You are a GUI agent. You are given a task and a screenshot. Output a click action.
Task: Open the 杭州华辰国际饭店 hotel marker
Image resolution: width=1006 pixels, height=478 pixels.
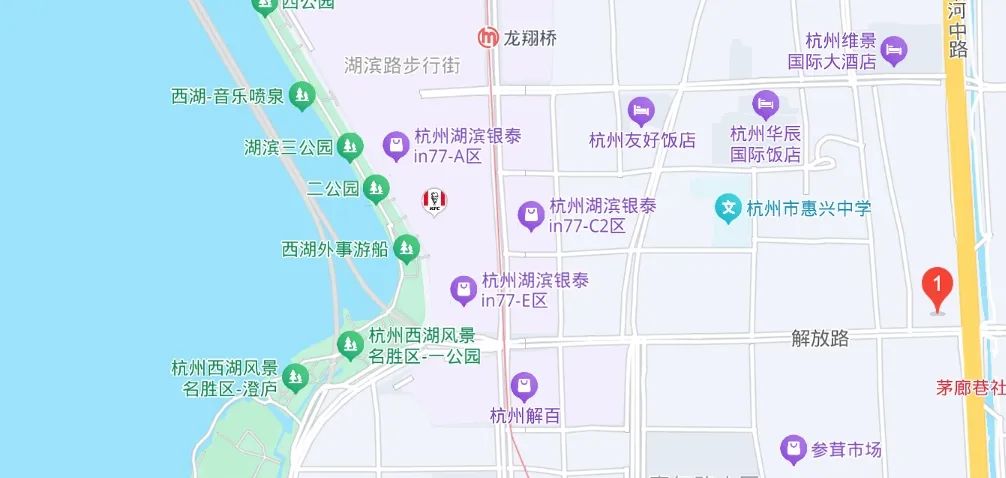765,102
